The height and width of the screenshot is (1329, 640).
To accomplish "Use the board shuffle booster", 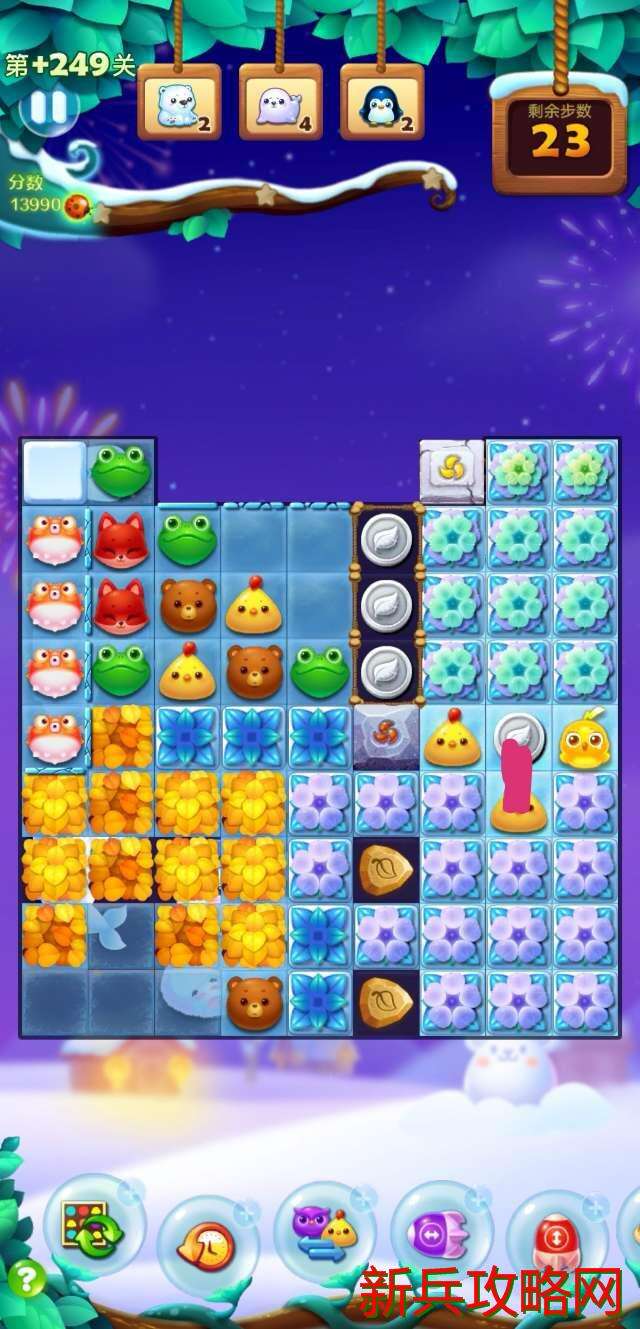I will pos(93,1226).
